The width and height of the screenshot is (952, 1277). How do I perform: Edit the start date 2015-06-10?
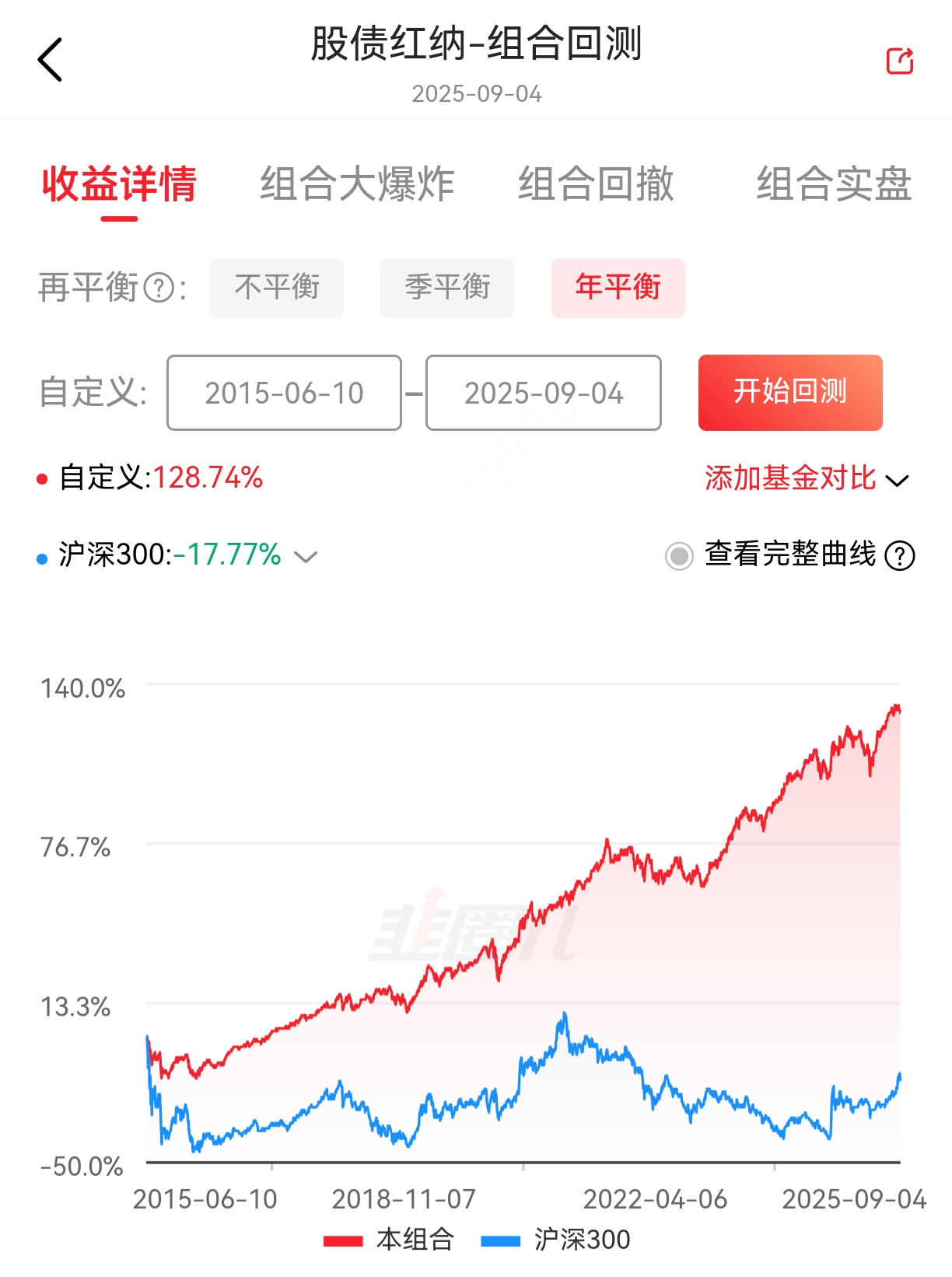pos(284,393)
